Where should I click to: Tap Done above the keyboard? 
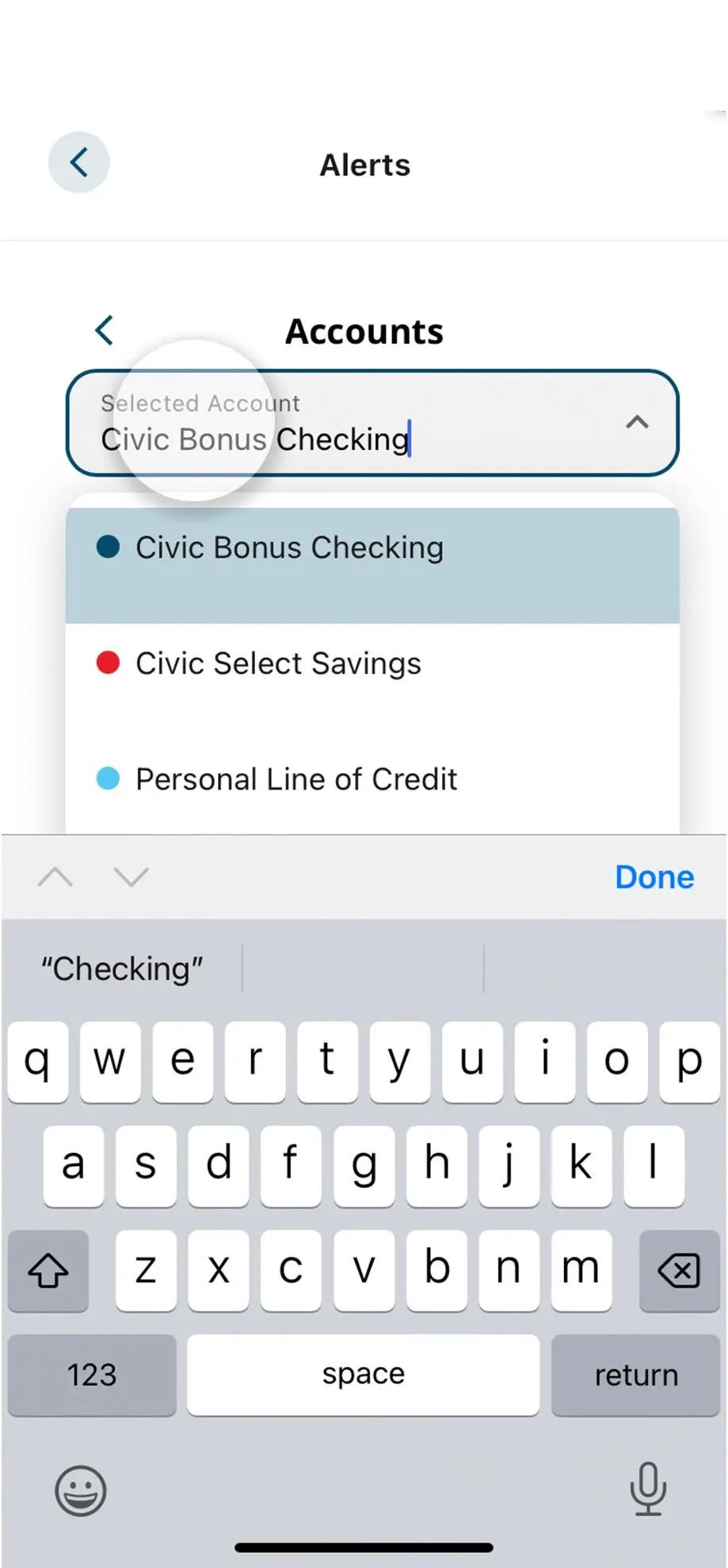pyautogui.click(x=654, y=877)
